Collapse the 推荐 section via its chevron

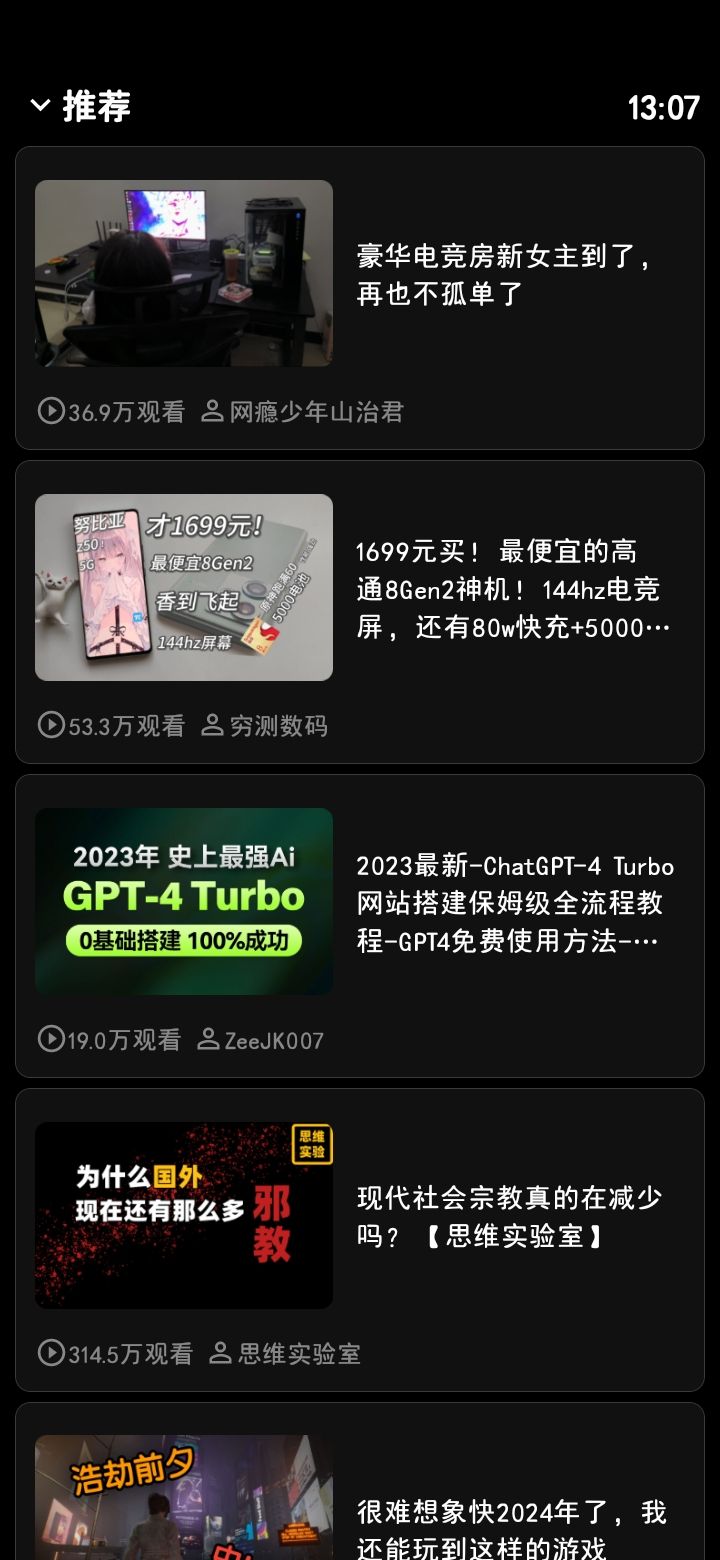coord(39,105)
